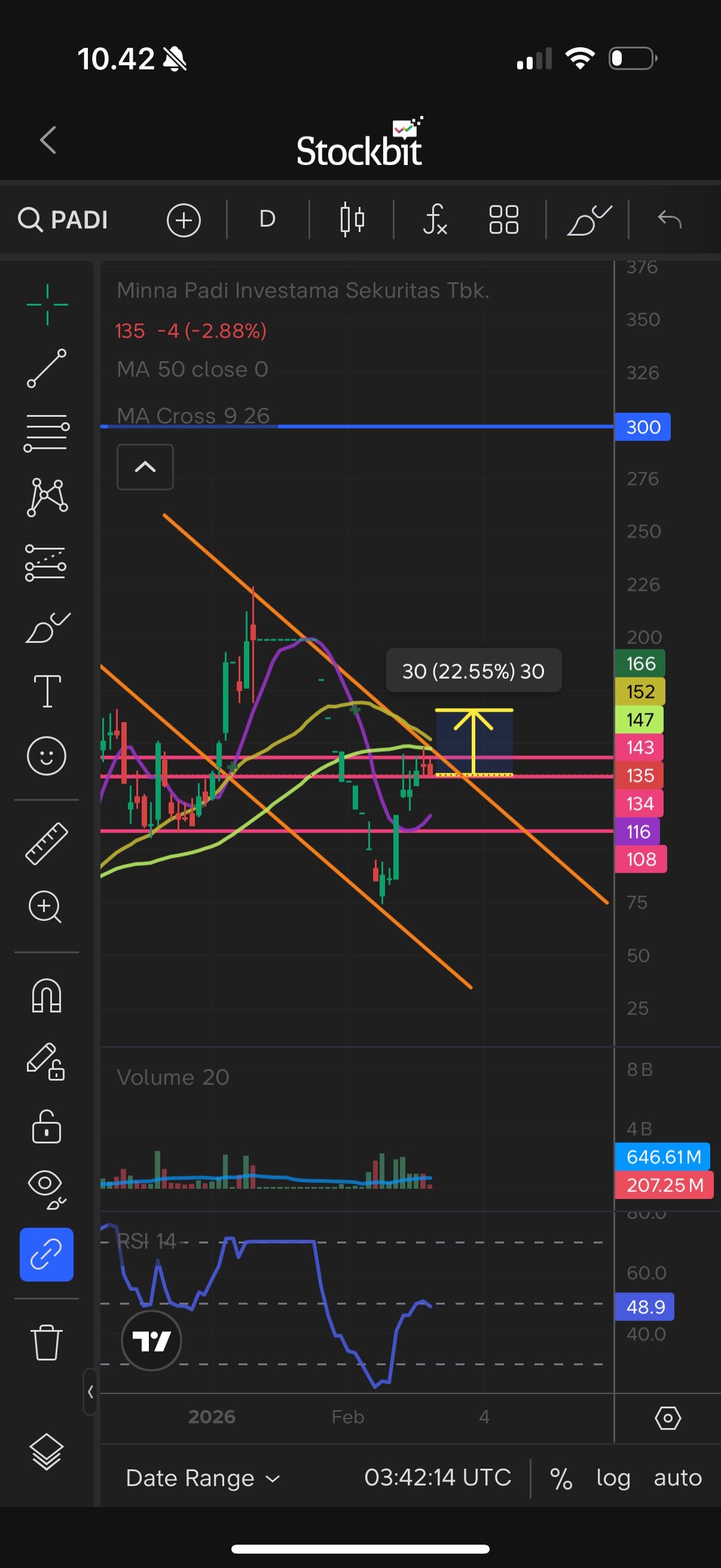
Task: Change the D timeframe interval
Action: (267, 219)
